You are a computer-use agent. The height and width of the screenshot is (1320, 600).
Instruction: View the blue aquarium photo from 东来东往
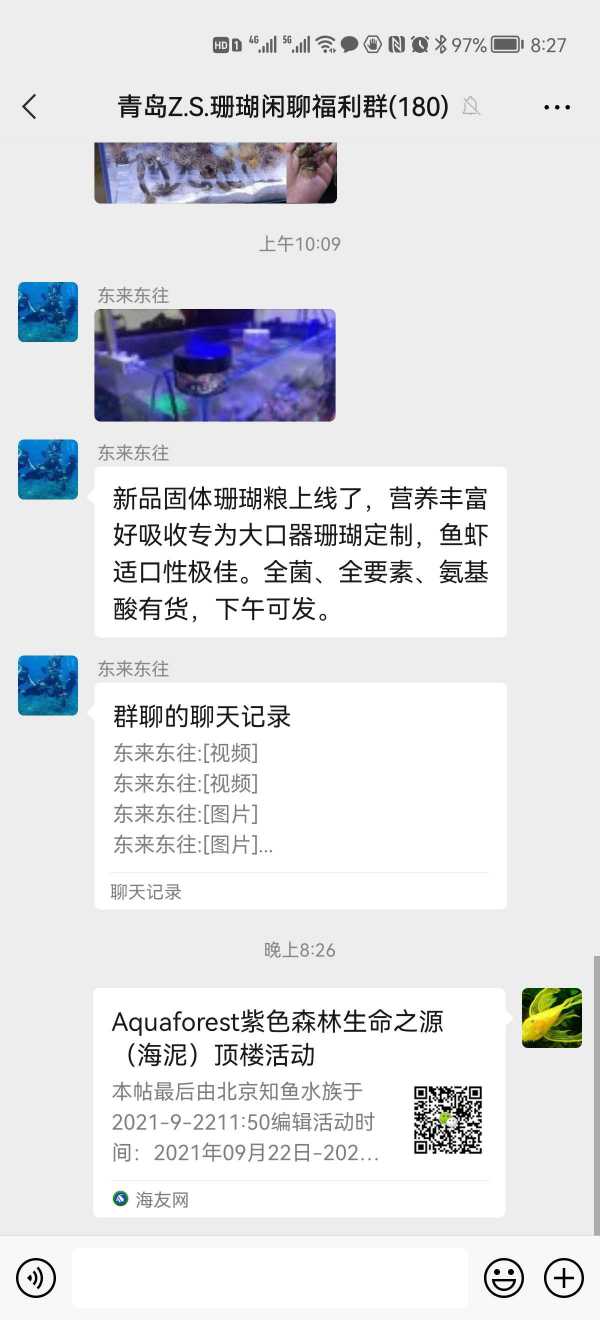tap(215, 365)
